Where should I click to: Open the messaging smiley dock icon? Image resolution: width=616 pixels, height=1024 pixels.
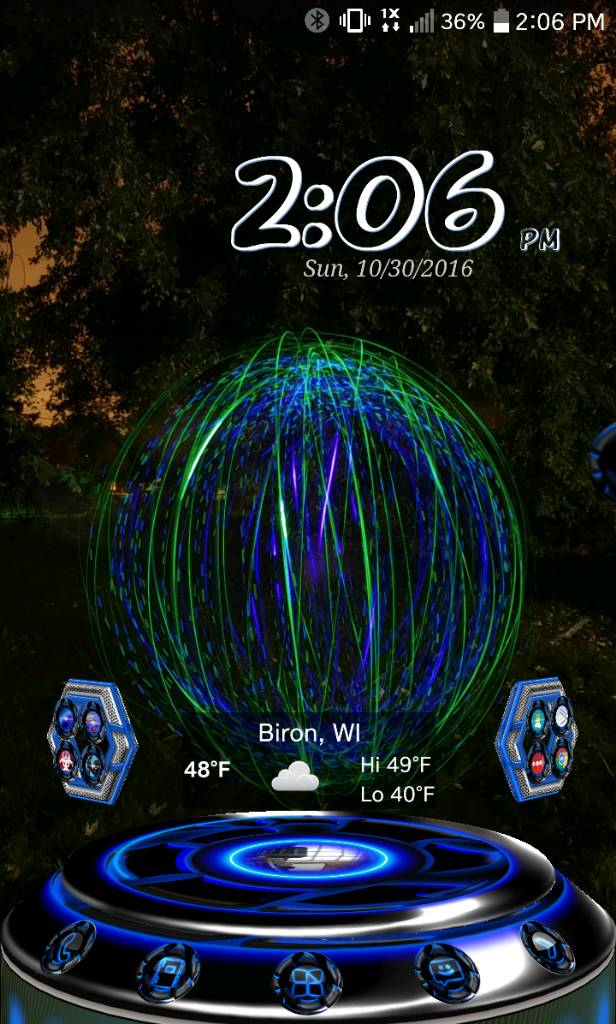[x=446, y=972]
